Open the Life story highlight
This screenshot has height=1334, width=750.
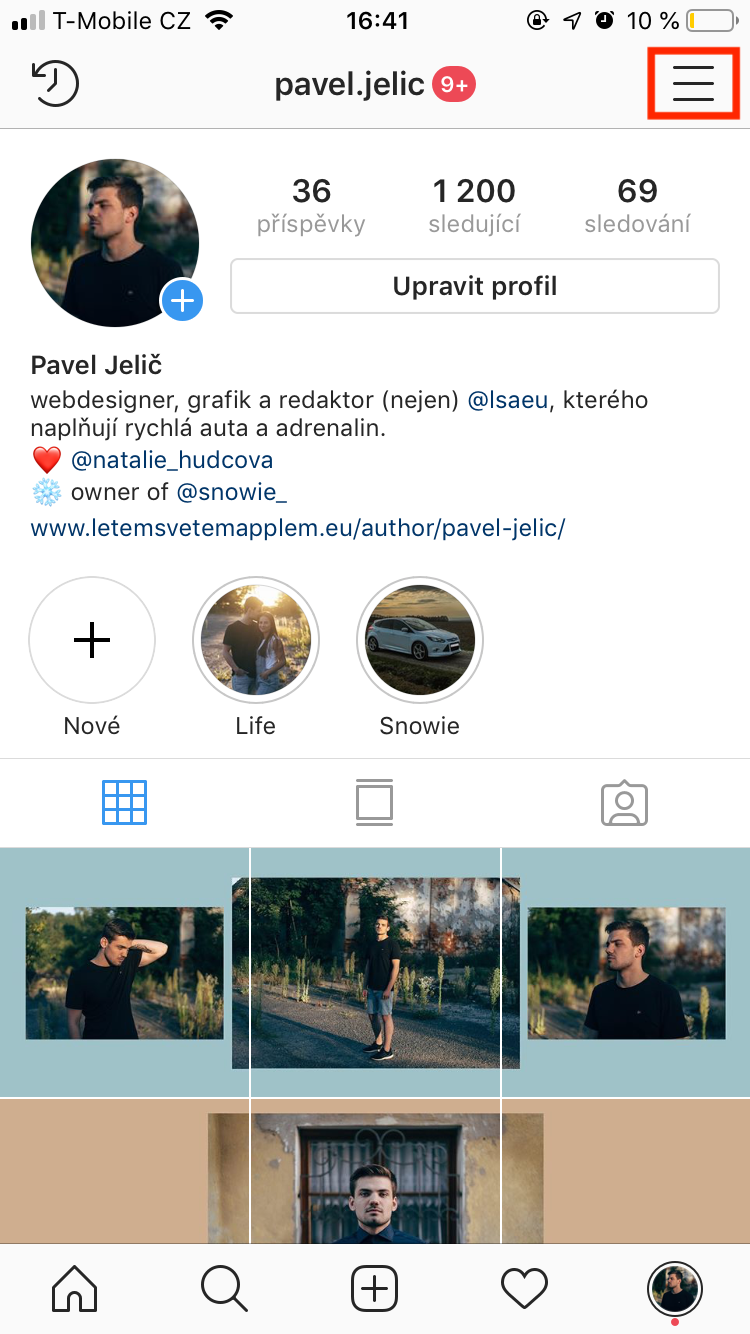[255, 640]
